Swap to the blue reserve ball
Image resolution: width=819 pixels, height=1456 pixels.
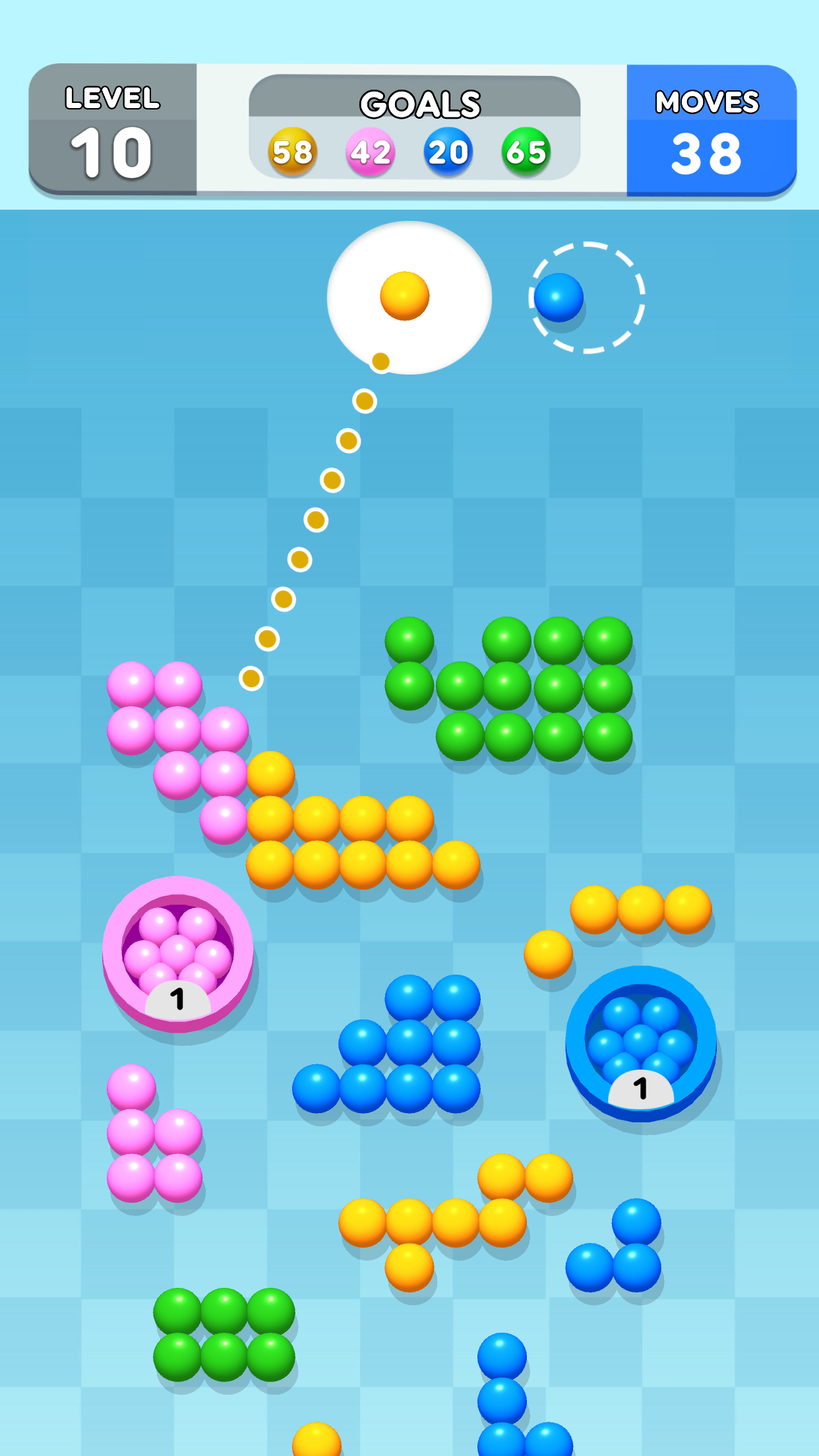point(559,297)
